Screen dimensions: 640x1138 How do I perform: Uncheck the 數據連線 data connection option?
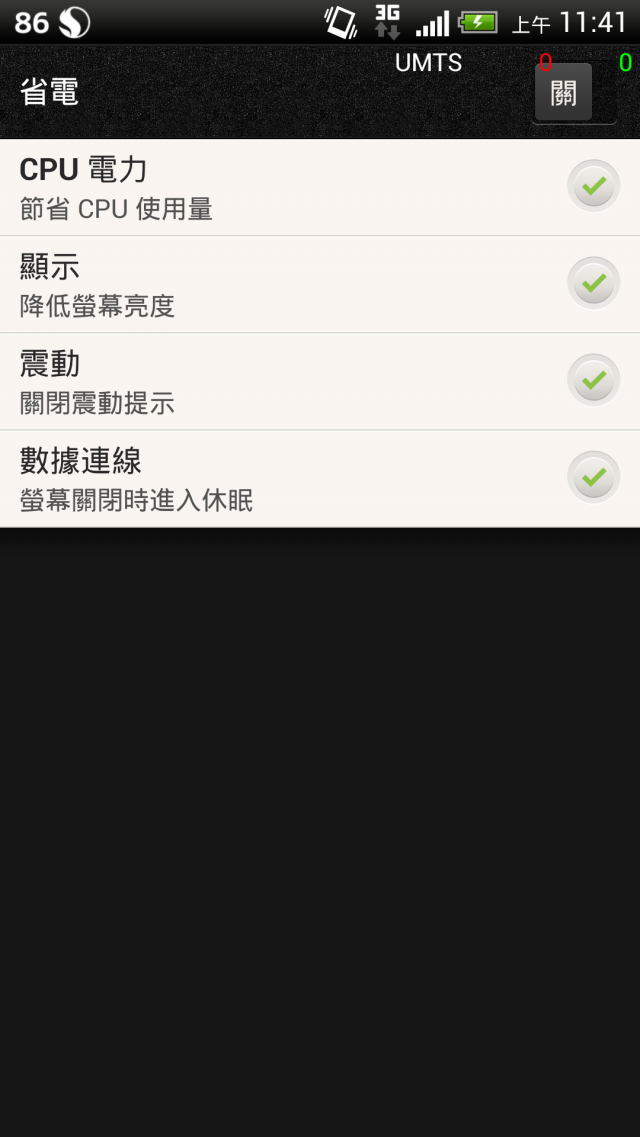(594, 478)
